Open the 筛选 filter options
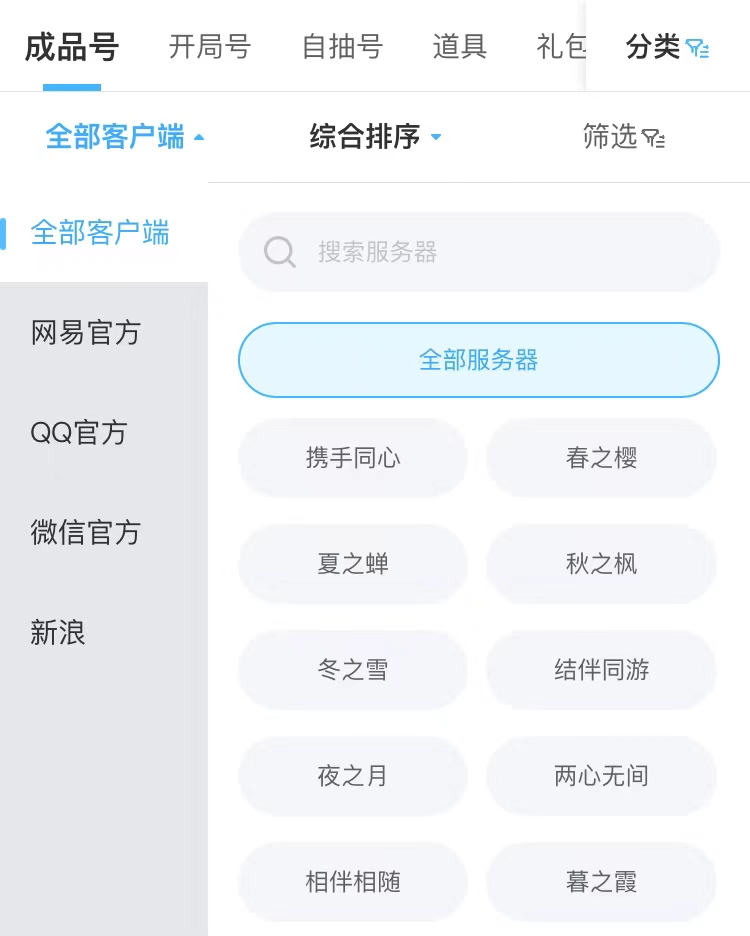 point(624,136)
